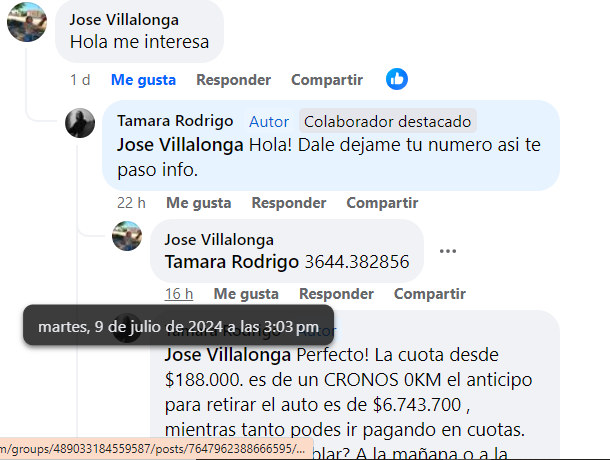This screenshot has width=610, height=460.
Task: Like Jose's comment with the phone number
Action: coord(246,294)
